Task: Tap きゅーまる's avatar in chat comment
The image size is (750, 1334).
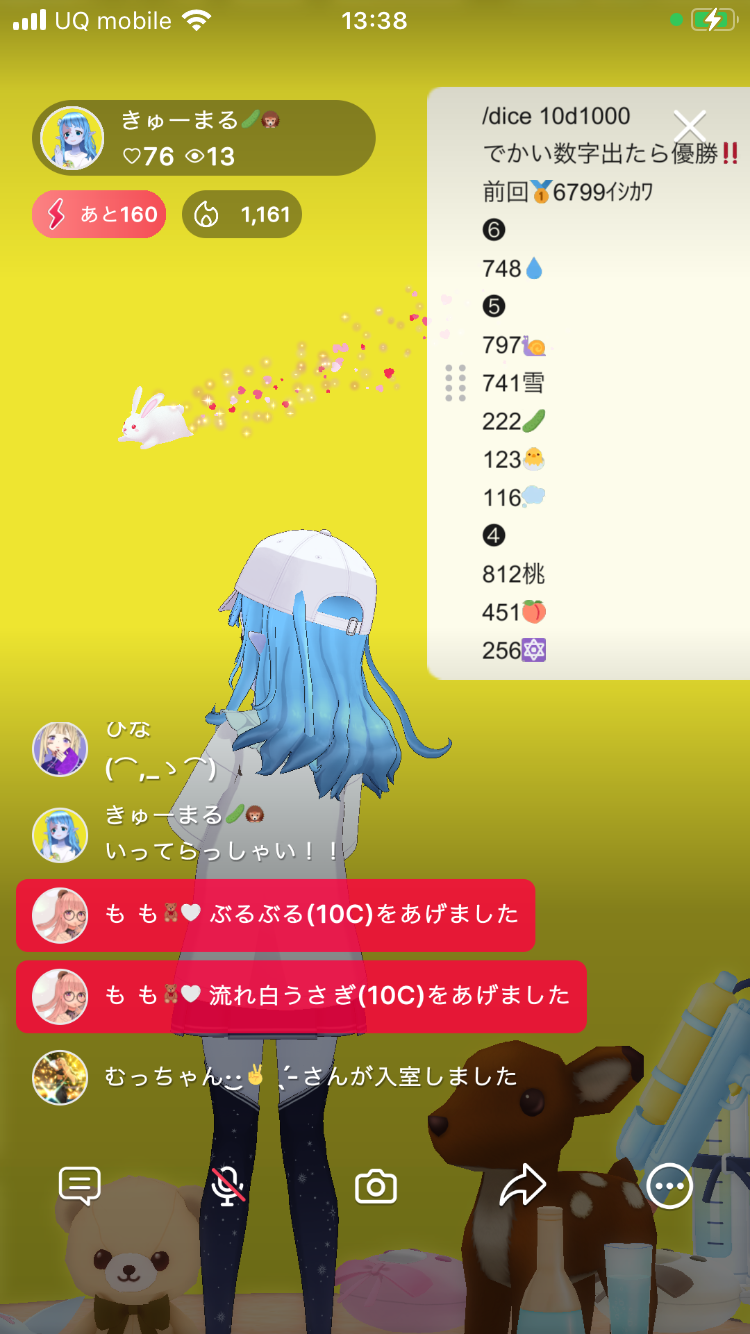Action: pyautogui.click(x=60, y=835)
